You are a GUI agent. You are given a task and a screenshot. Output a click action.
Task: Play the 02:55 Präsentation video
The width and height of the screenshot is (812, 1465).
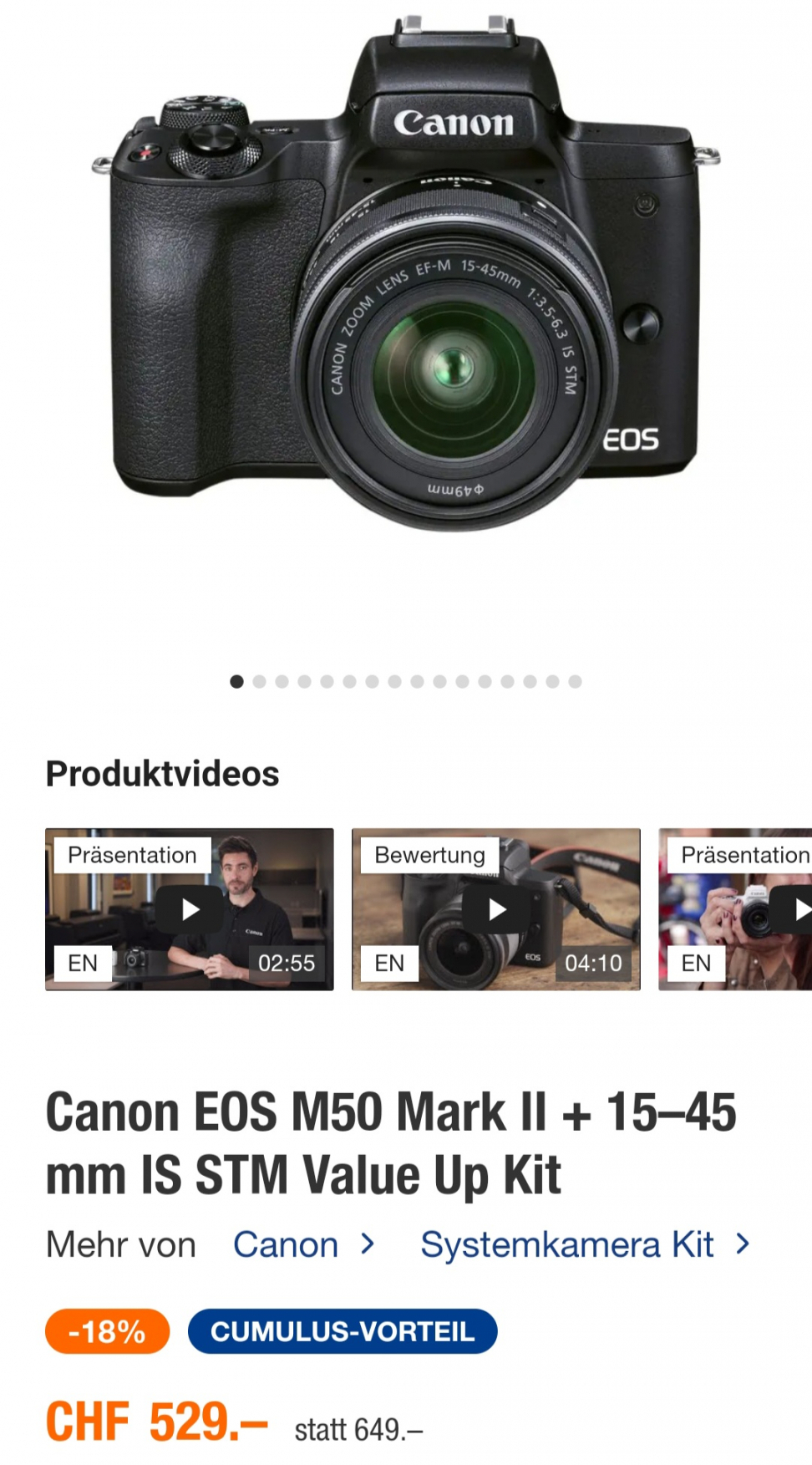(190, 909)
